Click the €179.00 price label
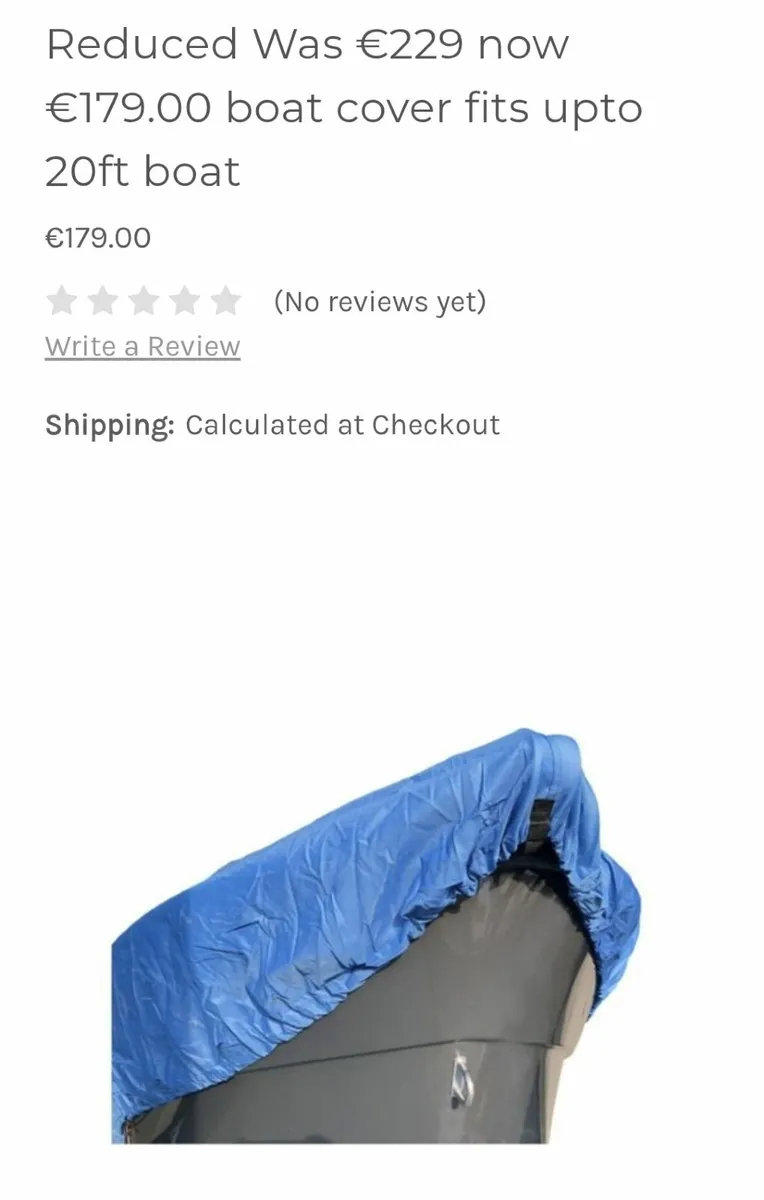 point(97,238)
